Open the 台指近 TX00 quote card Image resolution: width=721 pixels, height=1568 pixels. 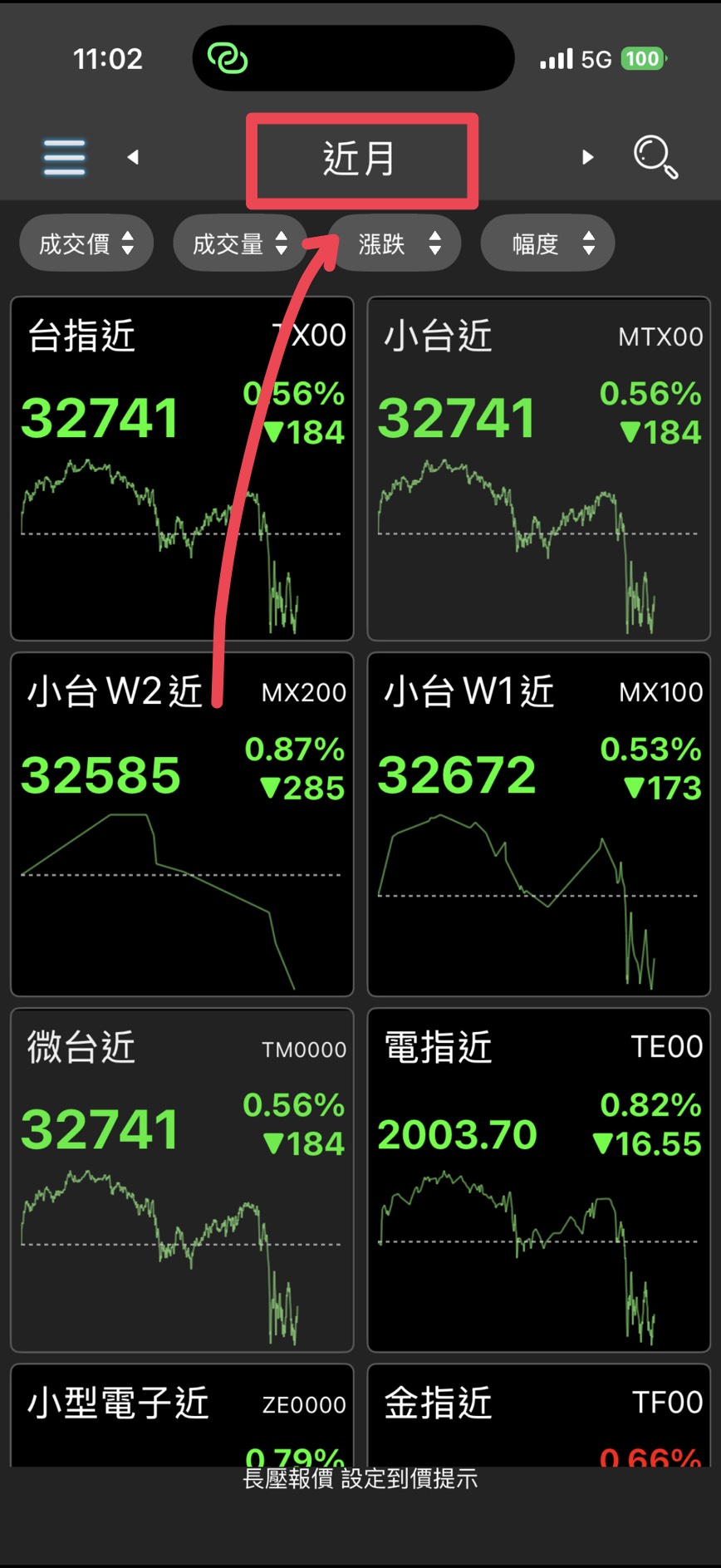coord(182,469)
